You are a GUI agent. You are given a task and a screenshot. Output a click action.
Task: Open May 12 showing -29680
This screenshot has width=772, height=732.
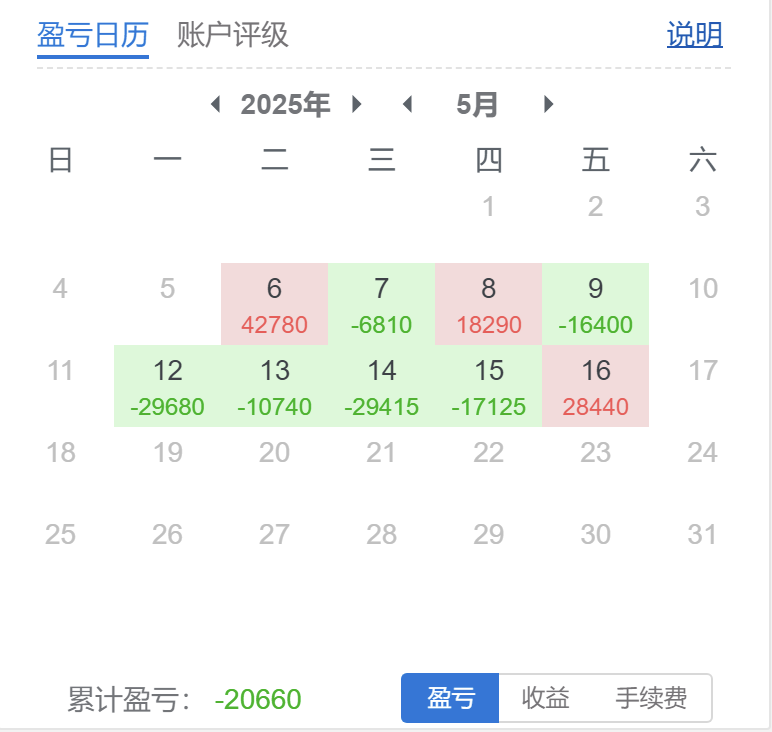pos(167,386)
